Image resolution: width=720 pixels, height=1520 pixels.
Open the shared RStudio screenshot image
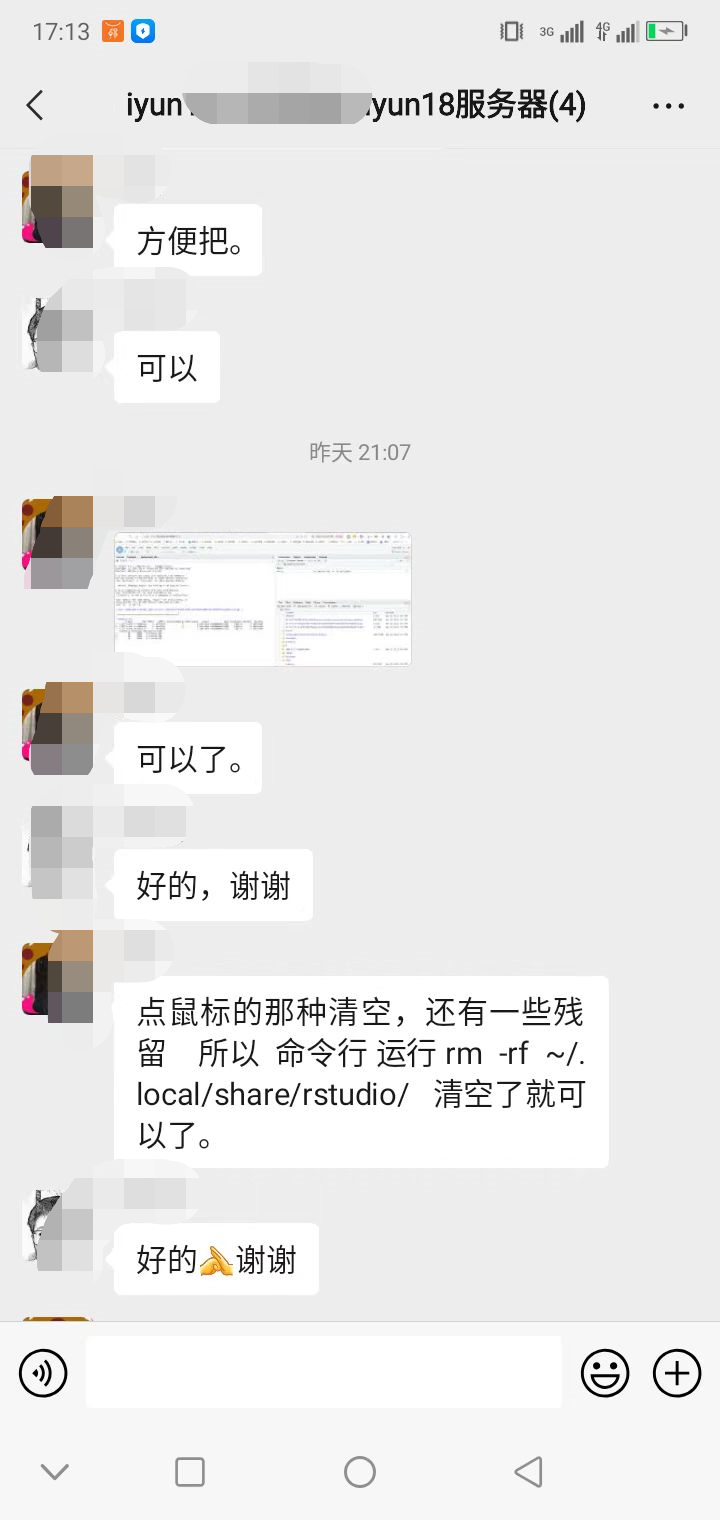pyautogui.click(x=263, y=599)
